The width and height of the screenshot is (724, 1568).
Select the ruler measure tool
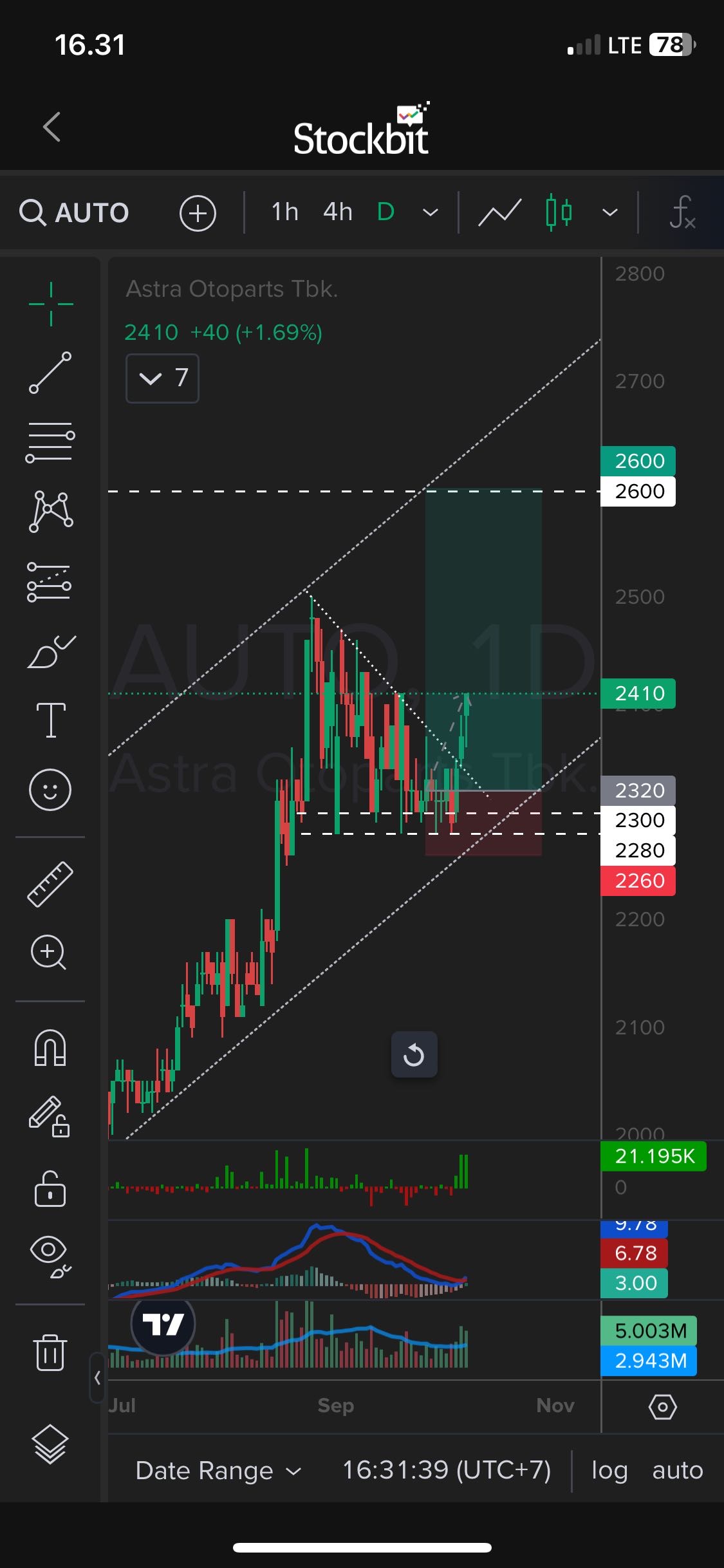(x=50, y=884)
